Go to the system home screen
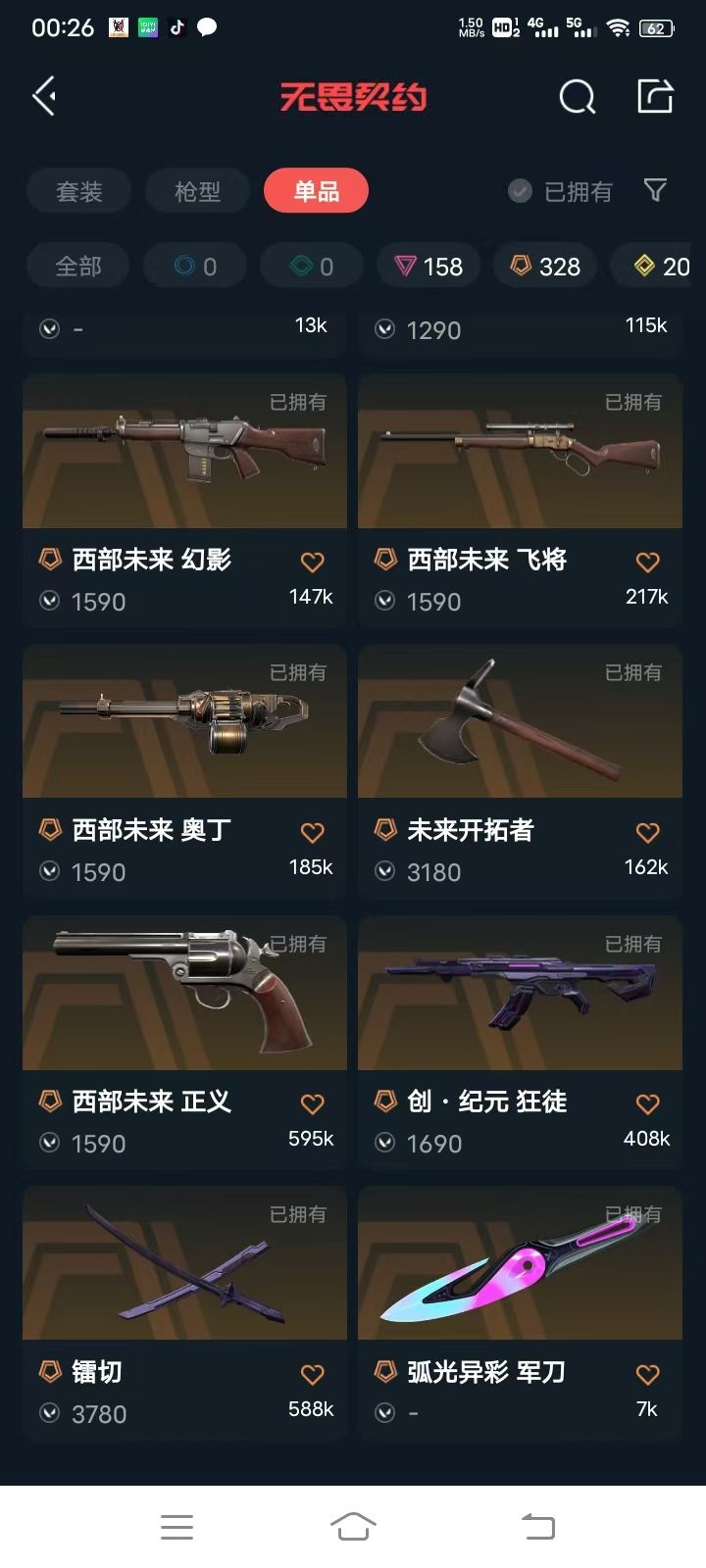This screenshot has height=1568, width=706. click(x=353, y=1527)
